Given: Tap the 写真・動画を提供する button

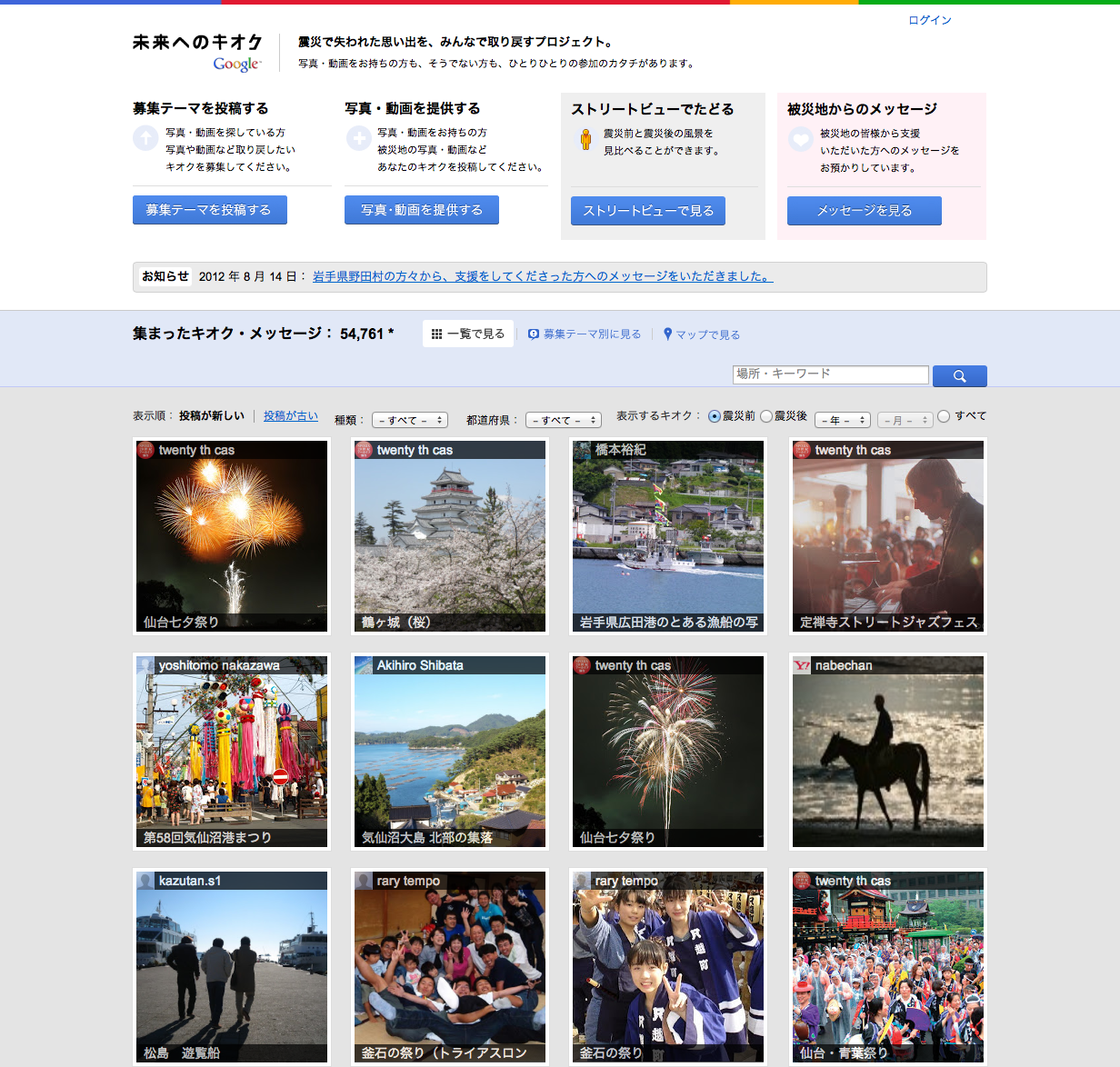Looking at the screenshot, I should pyautogui.click(x=421, y=210).
